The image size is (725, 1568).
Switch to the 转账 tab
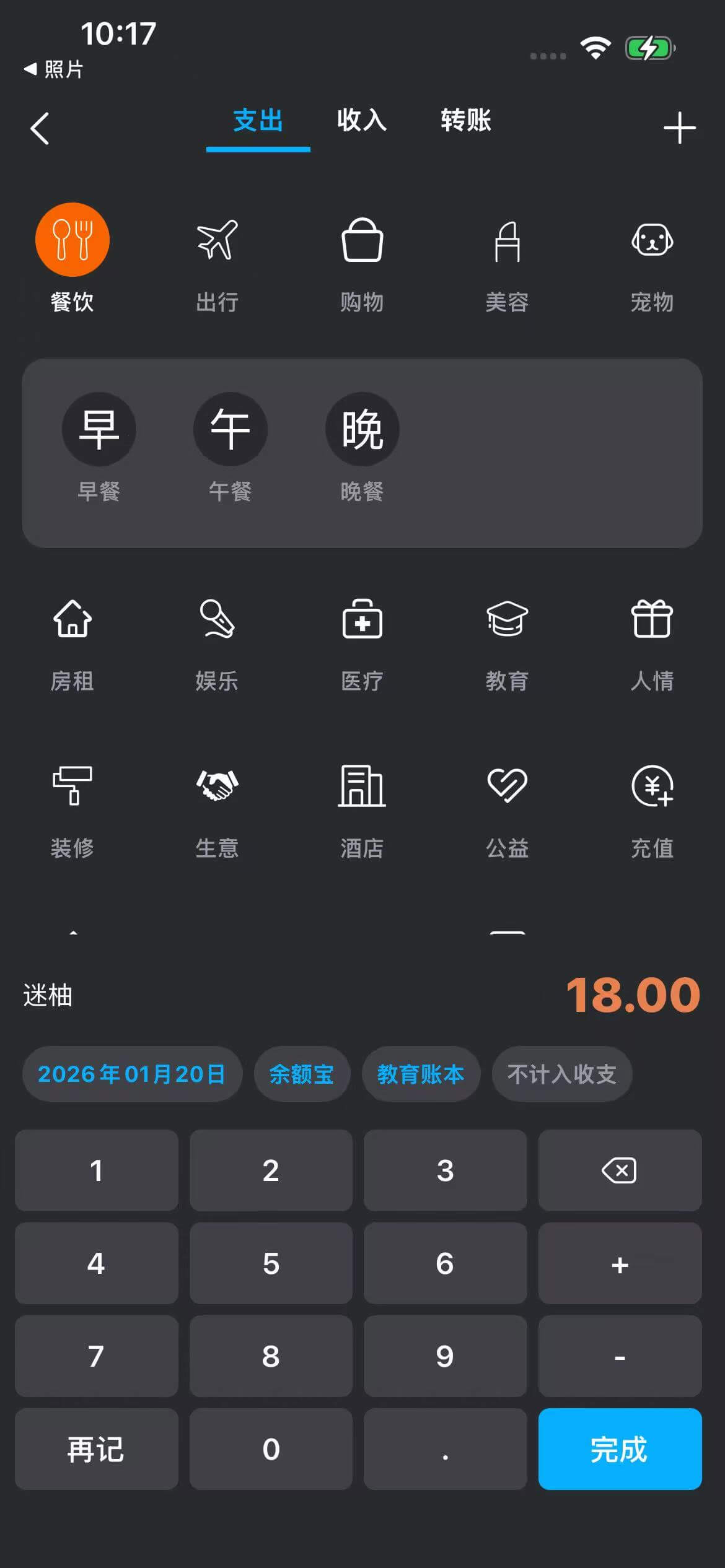coord(465,122)
